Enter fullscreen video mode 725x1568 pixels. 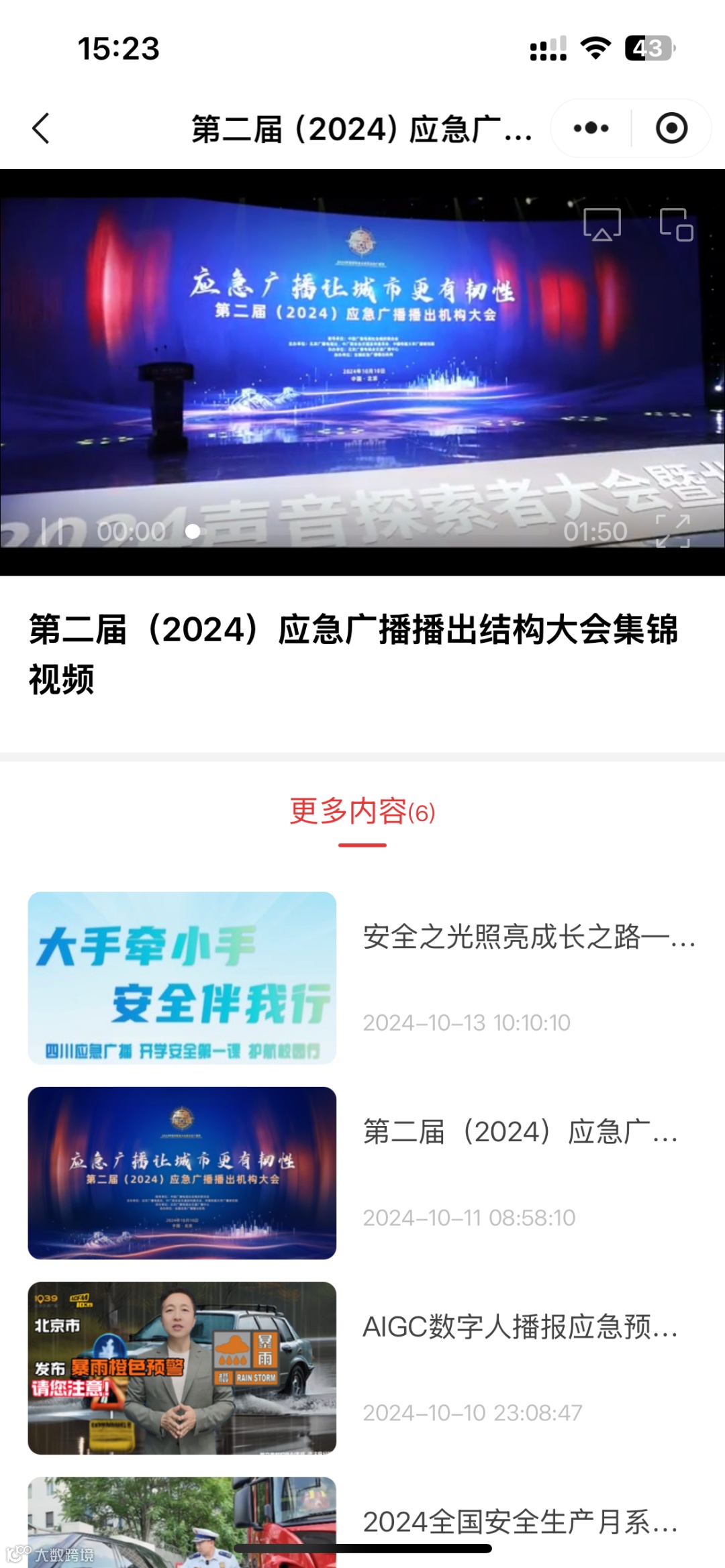(x=673, y=531)
